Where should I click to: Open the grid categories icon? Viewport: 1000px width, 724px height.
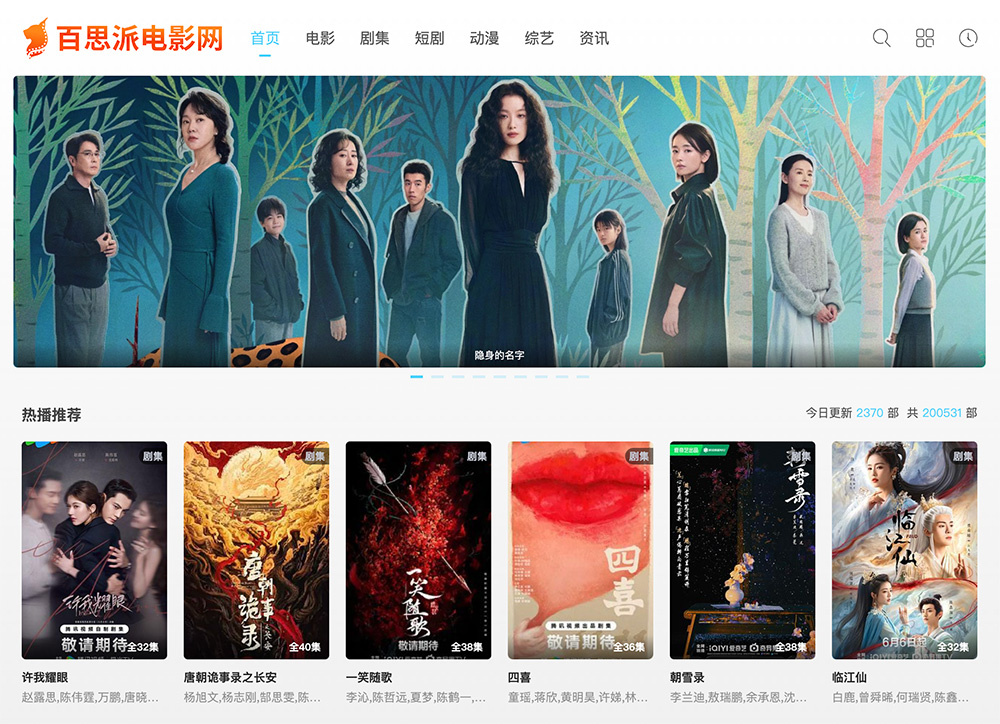925,38
